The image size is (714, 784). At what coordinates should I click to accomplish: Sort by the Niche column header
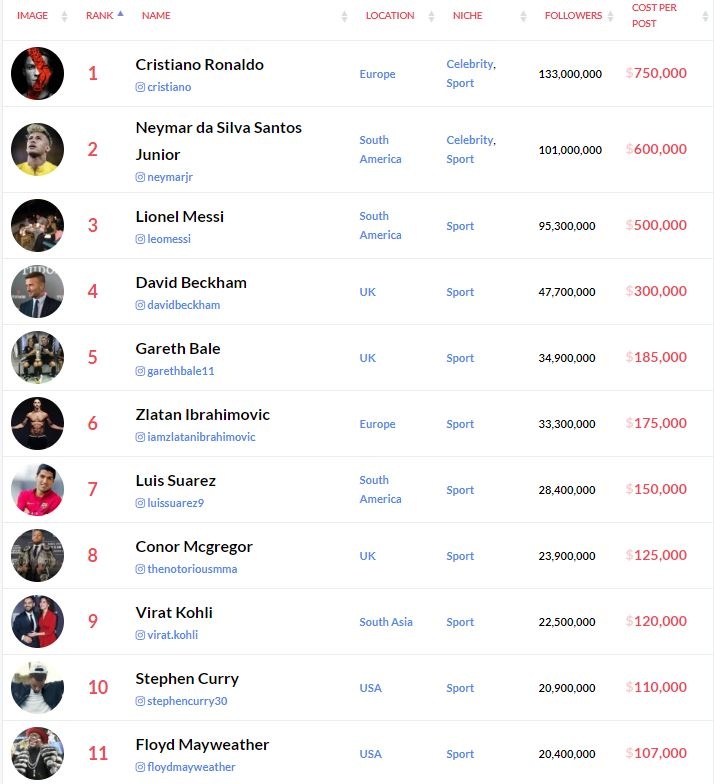click(467, 16)
